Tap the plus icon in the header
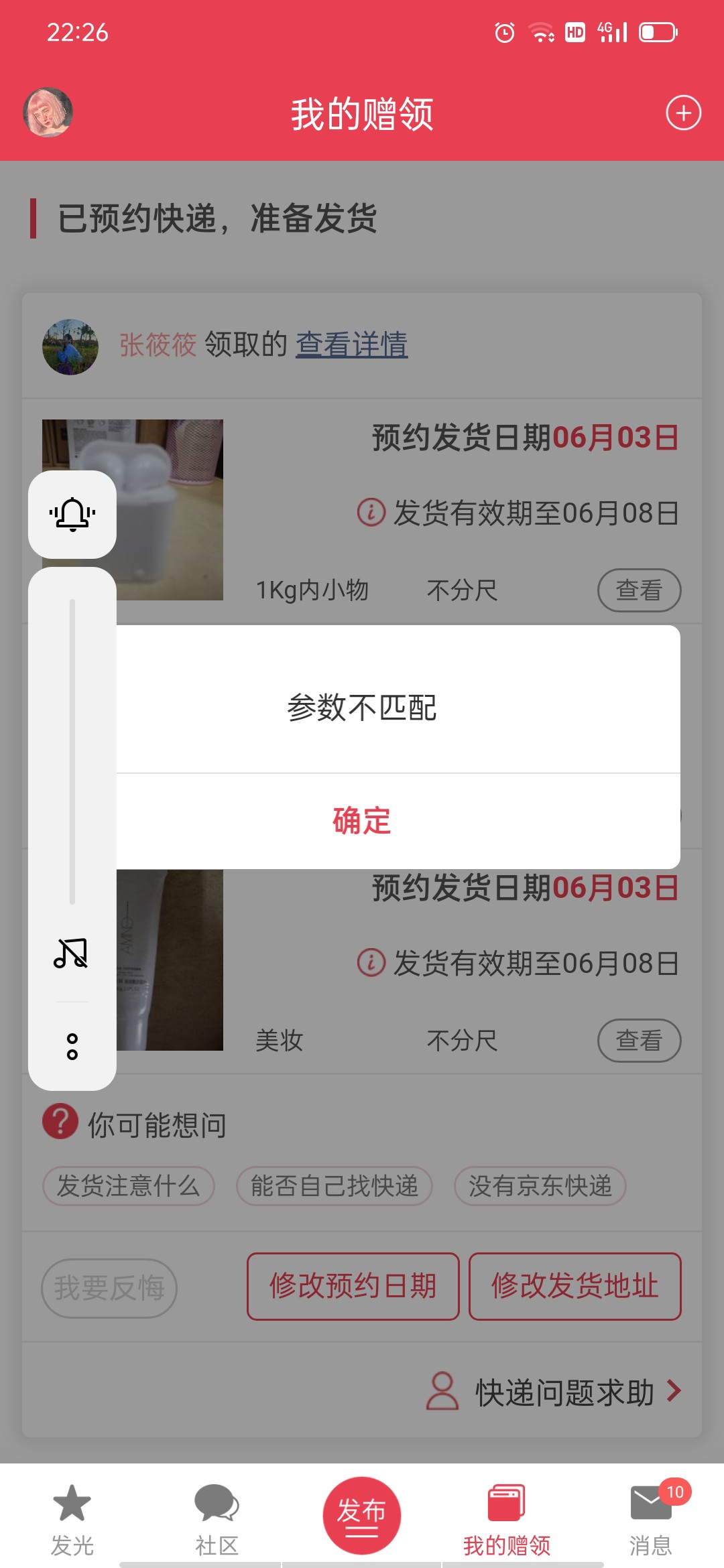The image size is (724, 1568). (x=683, y=113)
